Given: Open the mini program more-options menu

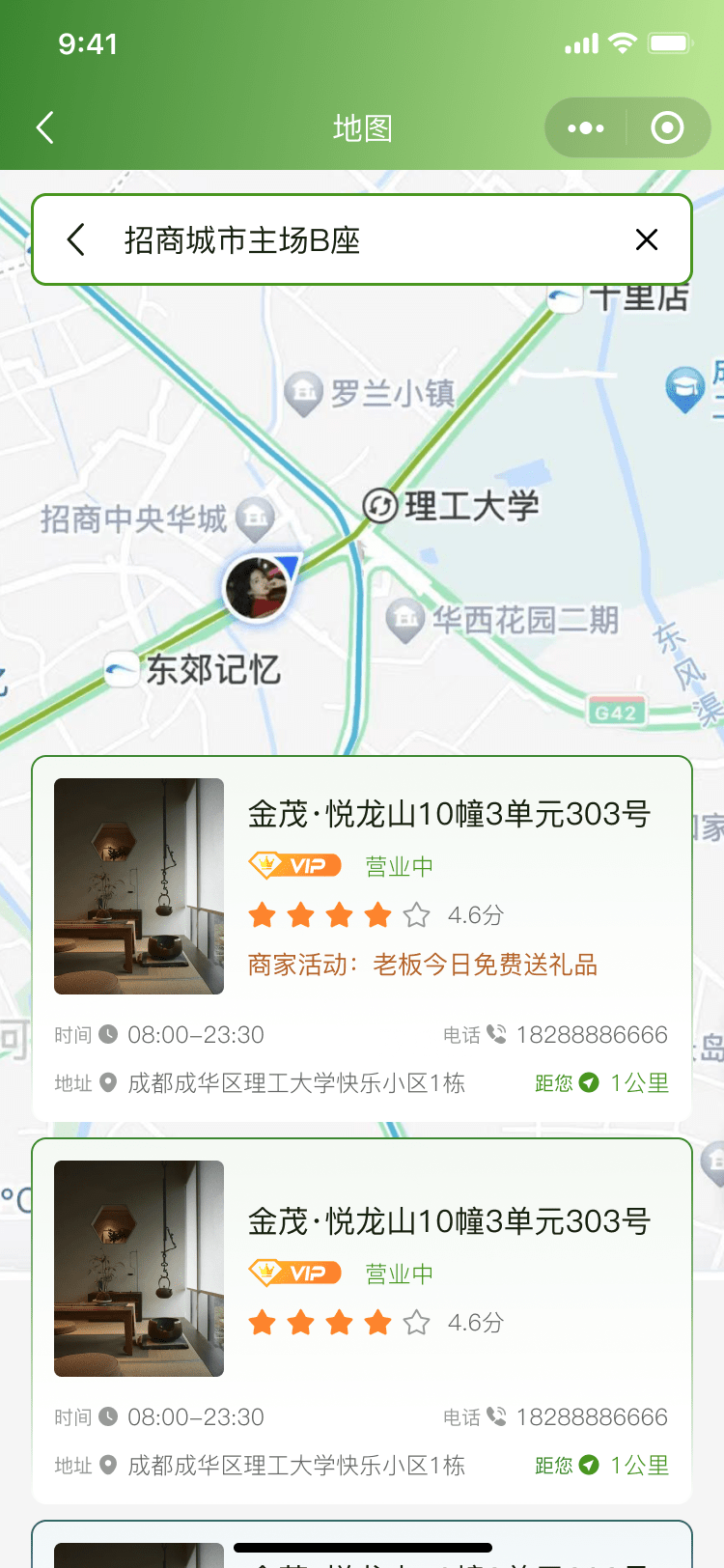Looking at the screenshot, I should coord(586,127).
